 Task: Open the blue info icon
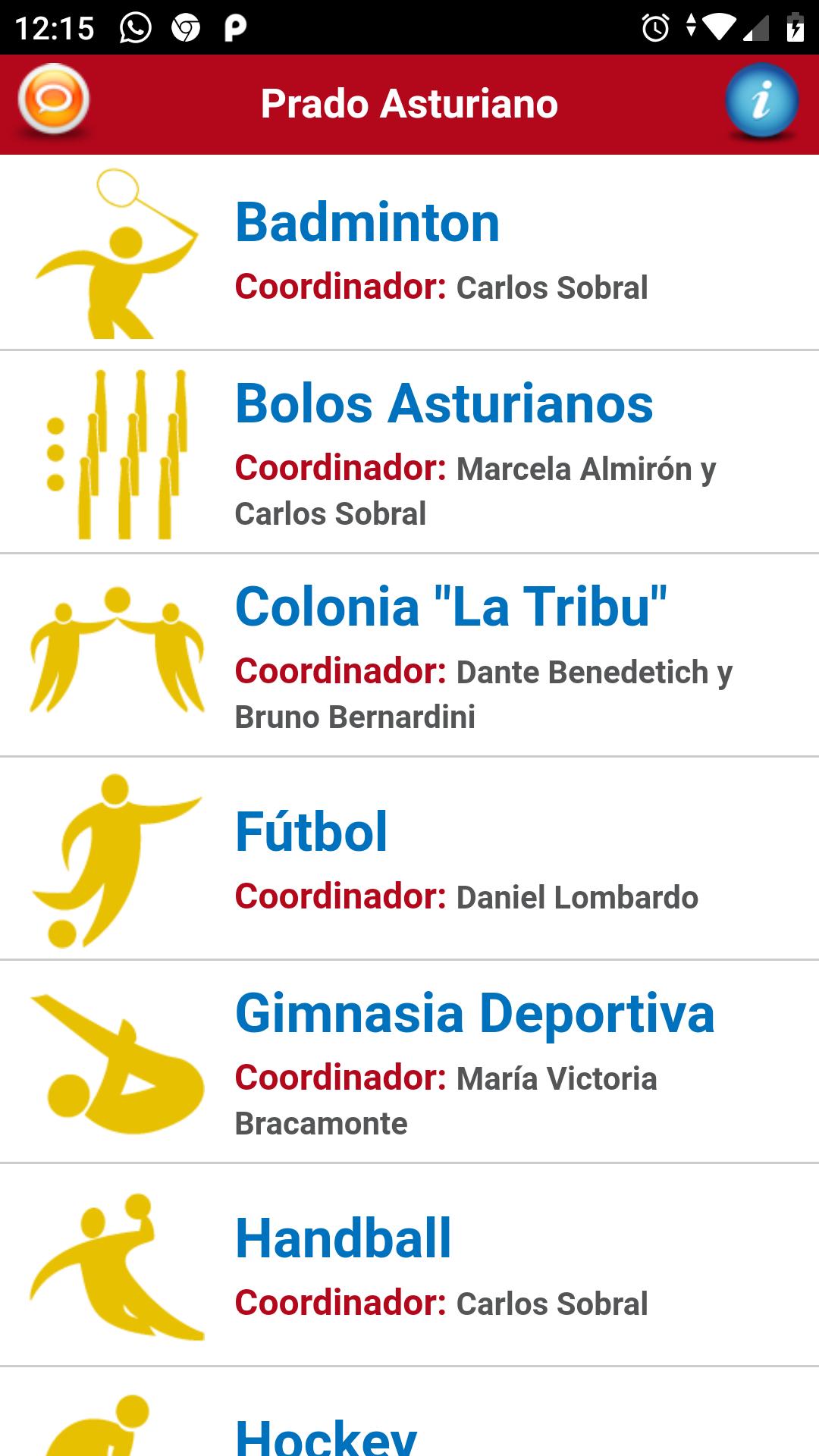(x=761, y=101)
